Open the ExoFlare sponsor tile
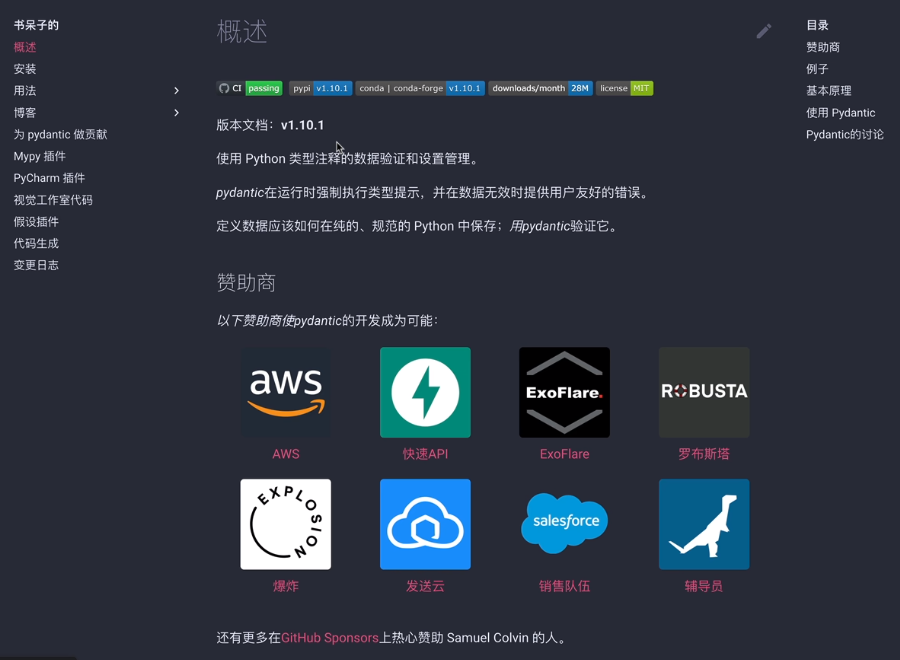Screen dimensions: 900x660 pos(564,392)
